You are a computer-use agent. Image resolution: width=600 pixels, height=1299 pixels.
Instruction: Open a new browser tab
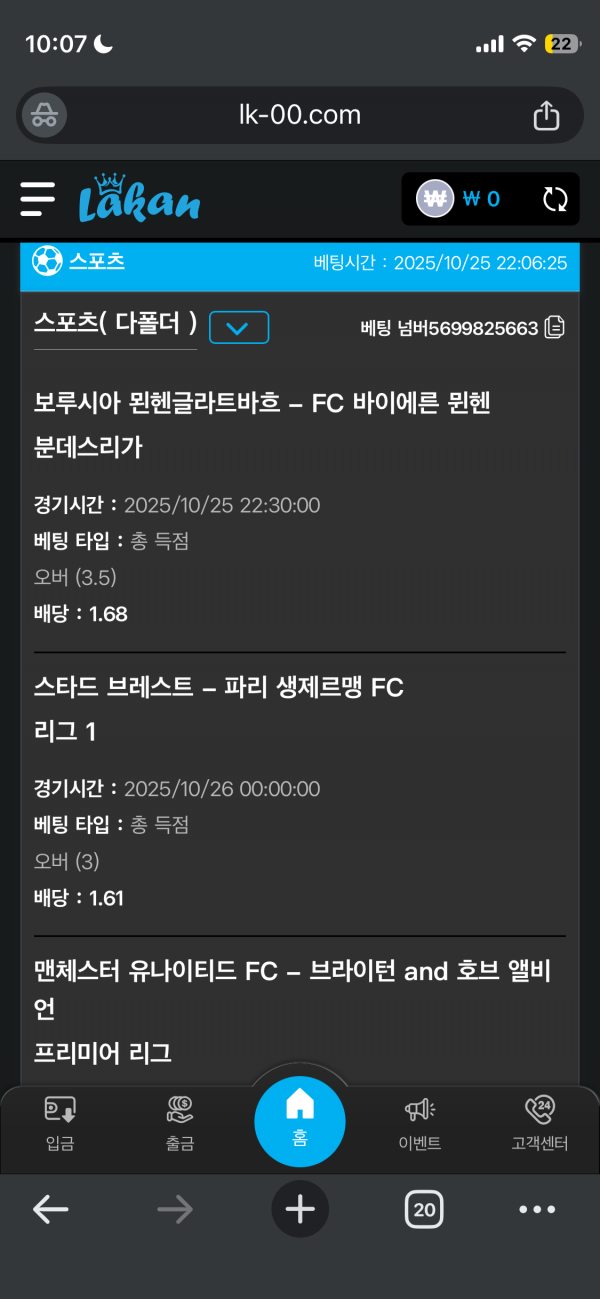[x=300, y=1209]
